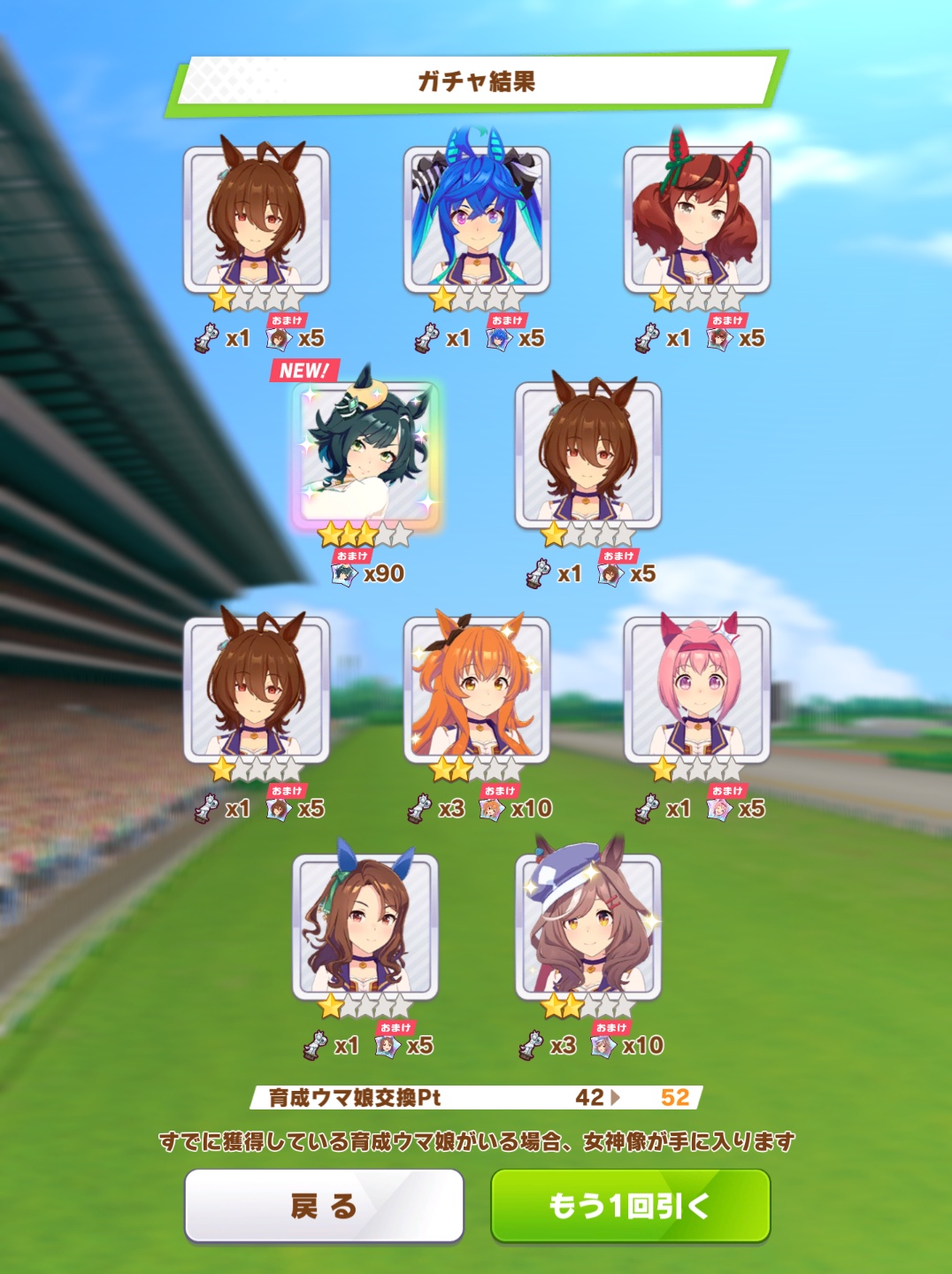Select the orange-haired 2-star character card

(477, 690)
